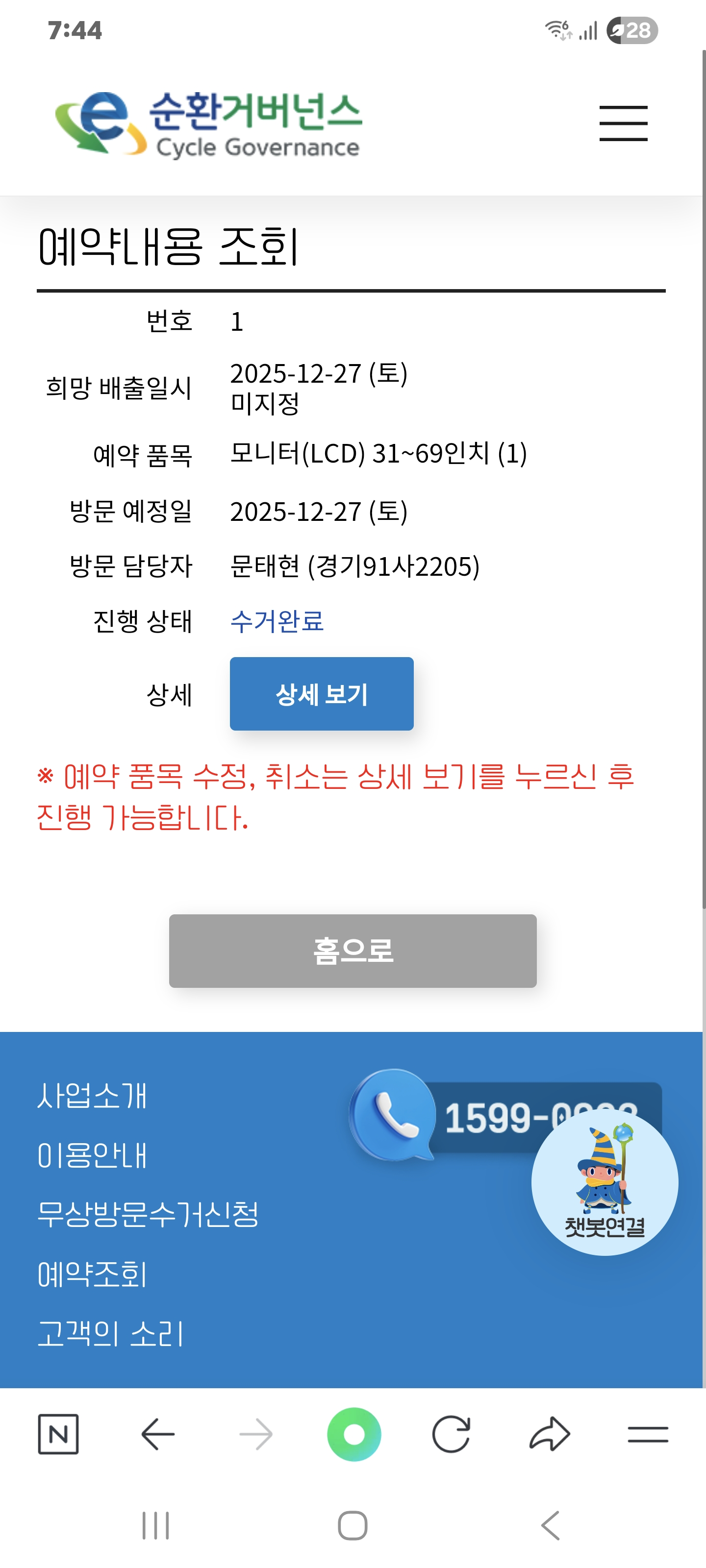The width and height of the screenshot is (706, 1568).
Task: Tap the green circle search button
Action: 354,1434
